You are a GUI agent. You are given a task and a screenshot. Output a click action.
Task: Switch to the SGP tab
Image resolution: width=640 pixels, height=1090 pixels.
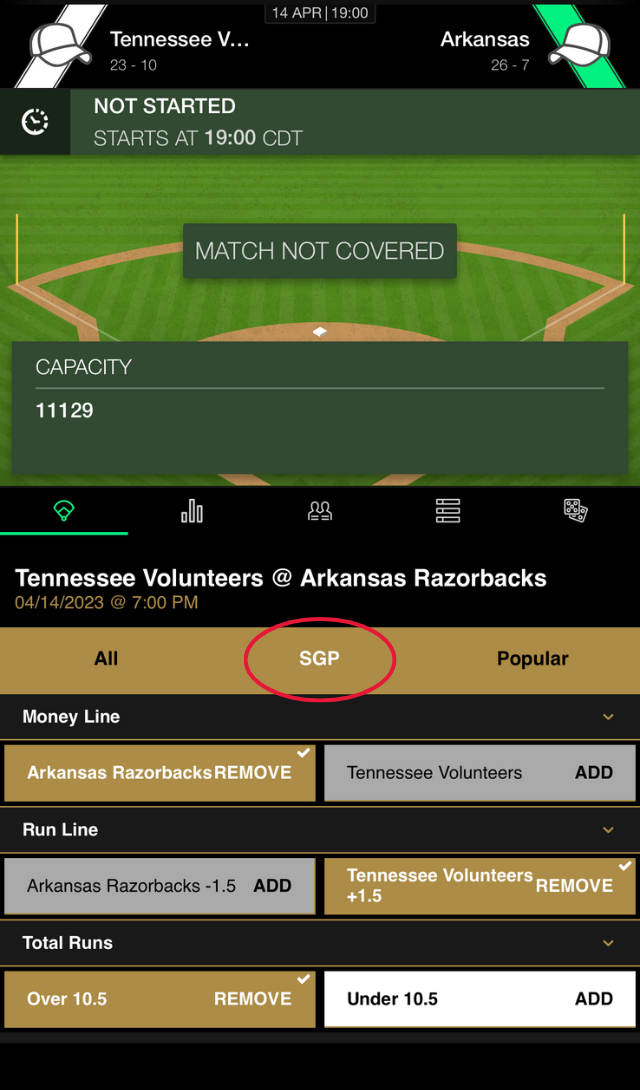pos(320,659)
